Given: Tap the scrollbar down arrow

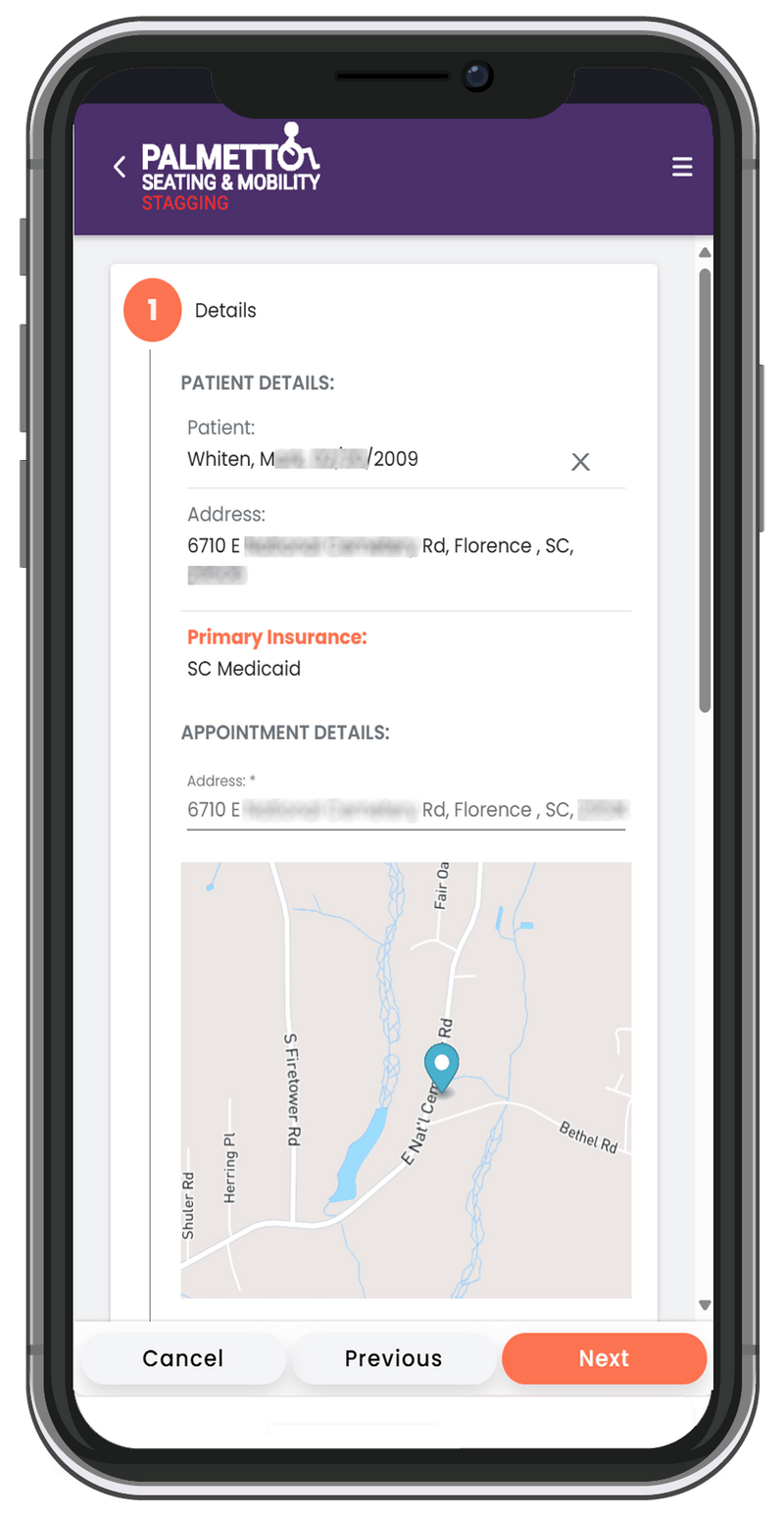Looking at the screenshot, I should coord(704,1305).
